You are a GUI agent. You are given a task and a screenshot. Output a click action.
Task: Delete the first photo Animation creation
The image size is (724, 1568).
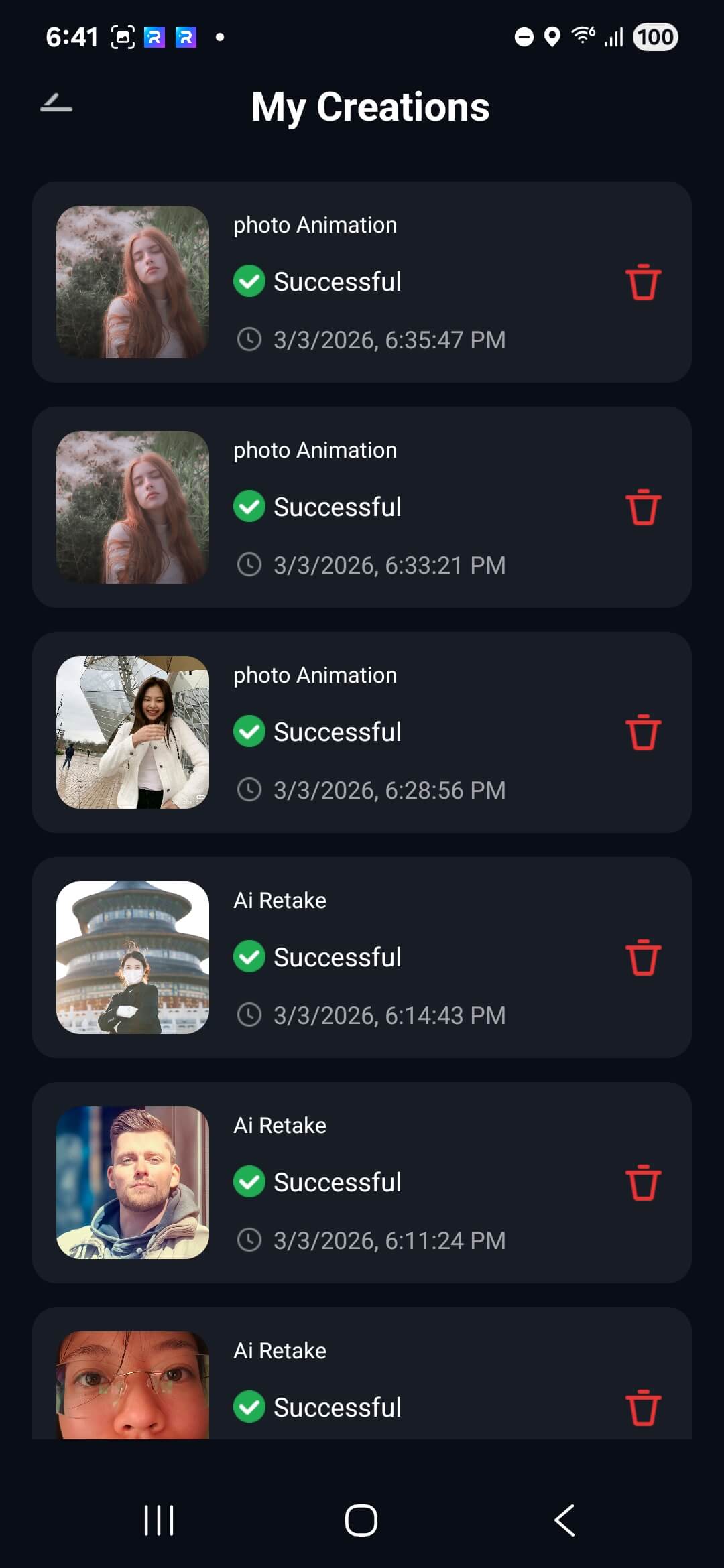point(642,282)
